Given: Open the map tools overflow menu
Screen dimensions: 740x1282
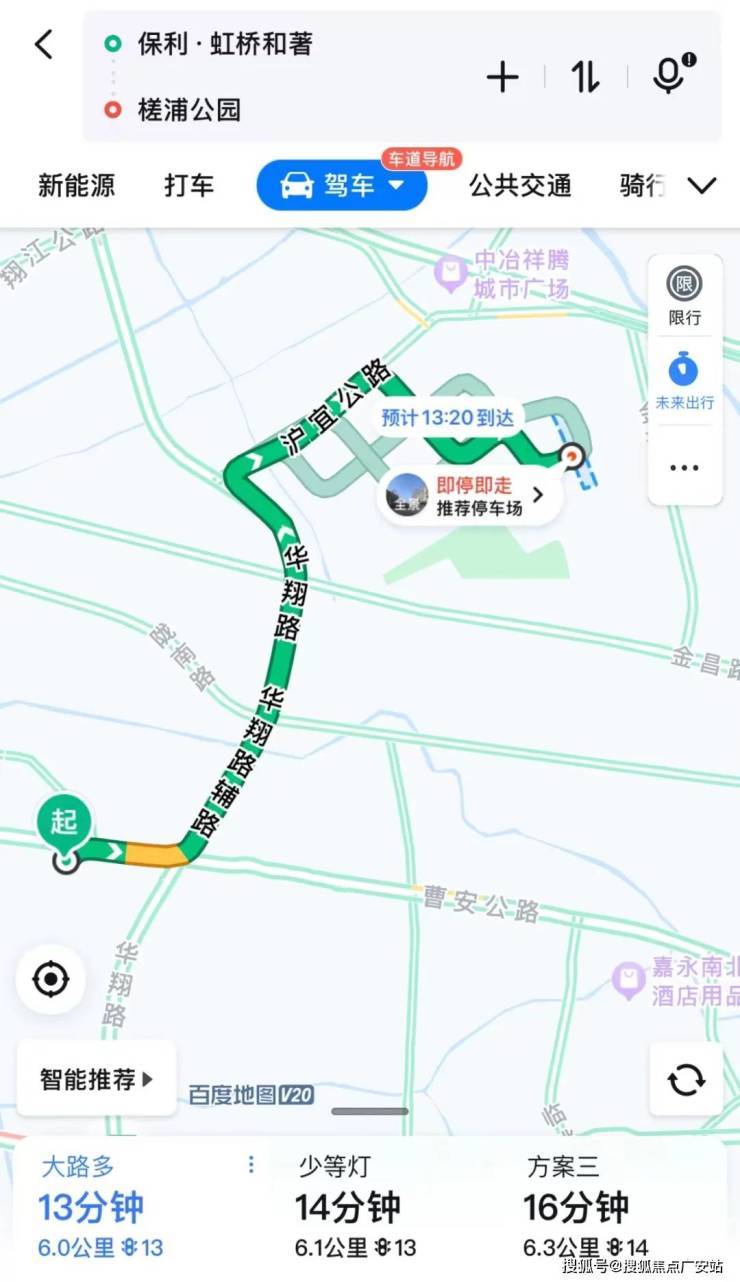Looking at the screenshot, I should (x=685, y=467).
